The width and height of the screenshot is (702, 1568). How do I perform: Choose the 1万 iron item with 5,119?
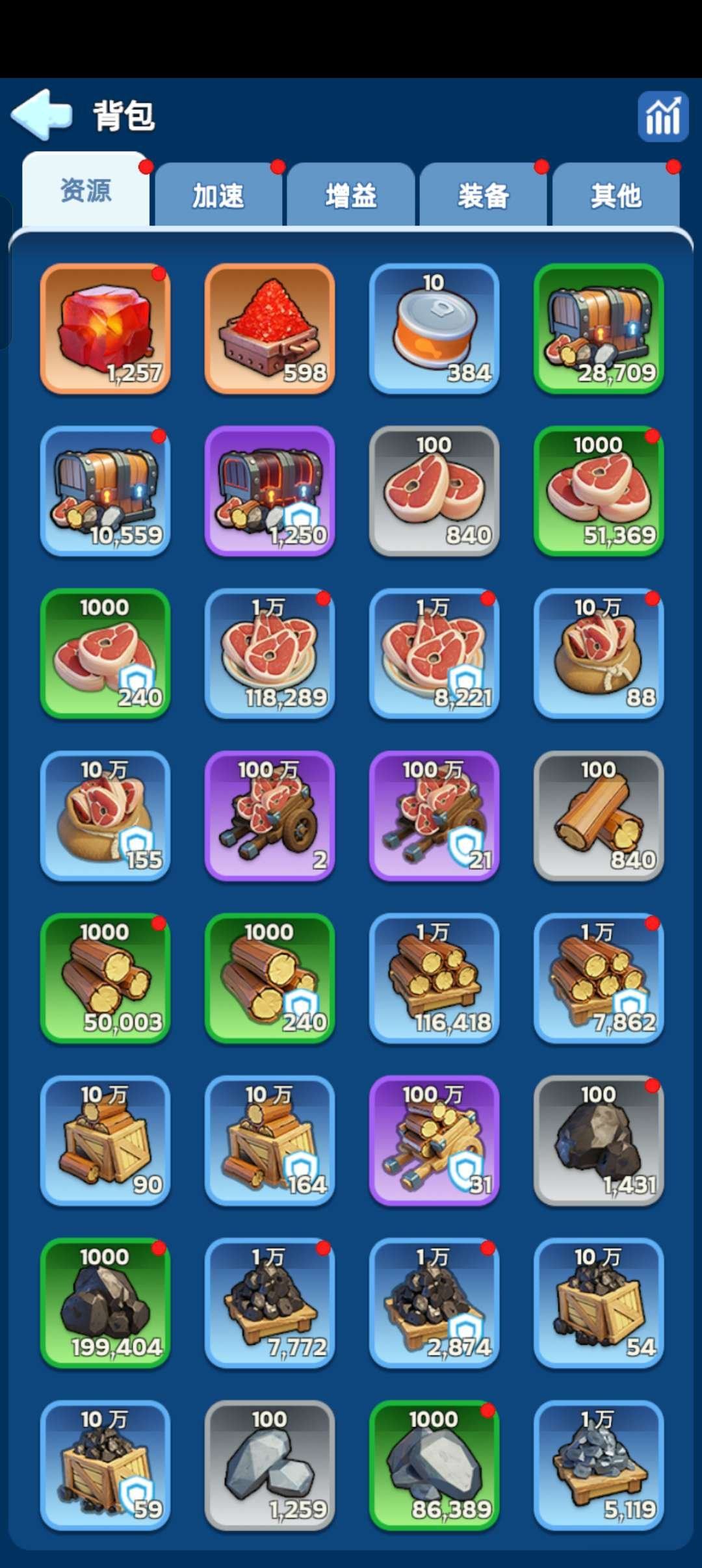click(x=599, y=1466)
